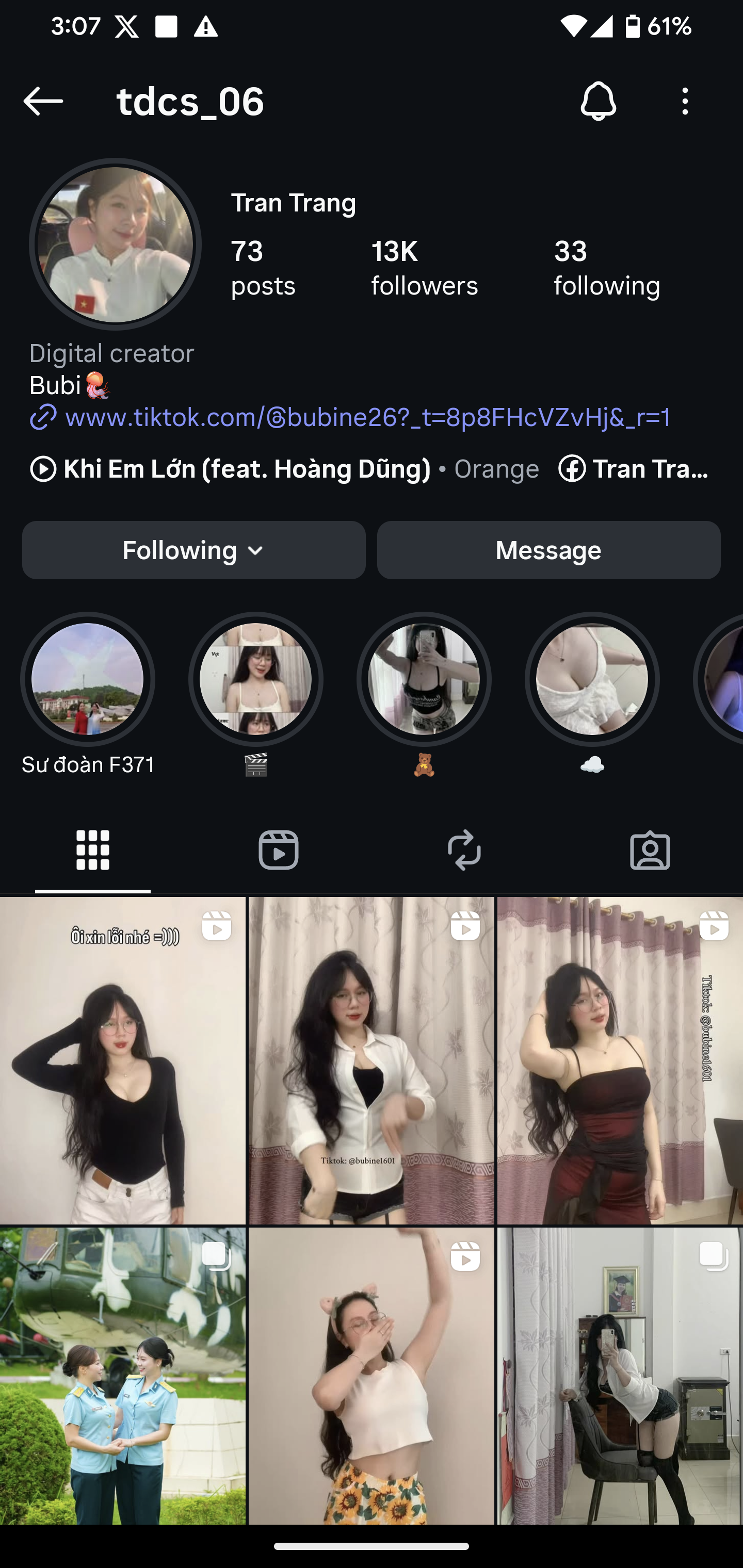Switch to the posts grid tab
The height and width of the screenshot is (1568, 743).
tap(92, 851)
